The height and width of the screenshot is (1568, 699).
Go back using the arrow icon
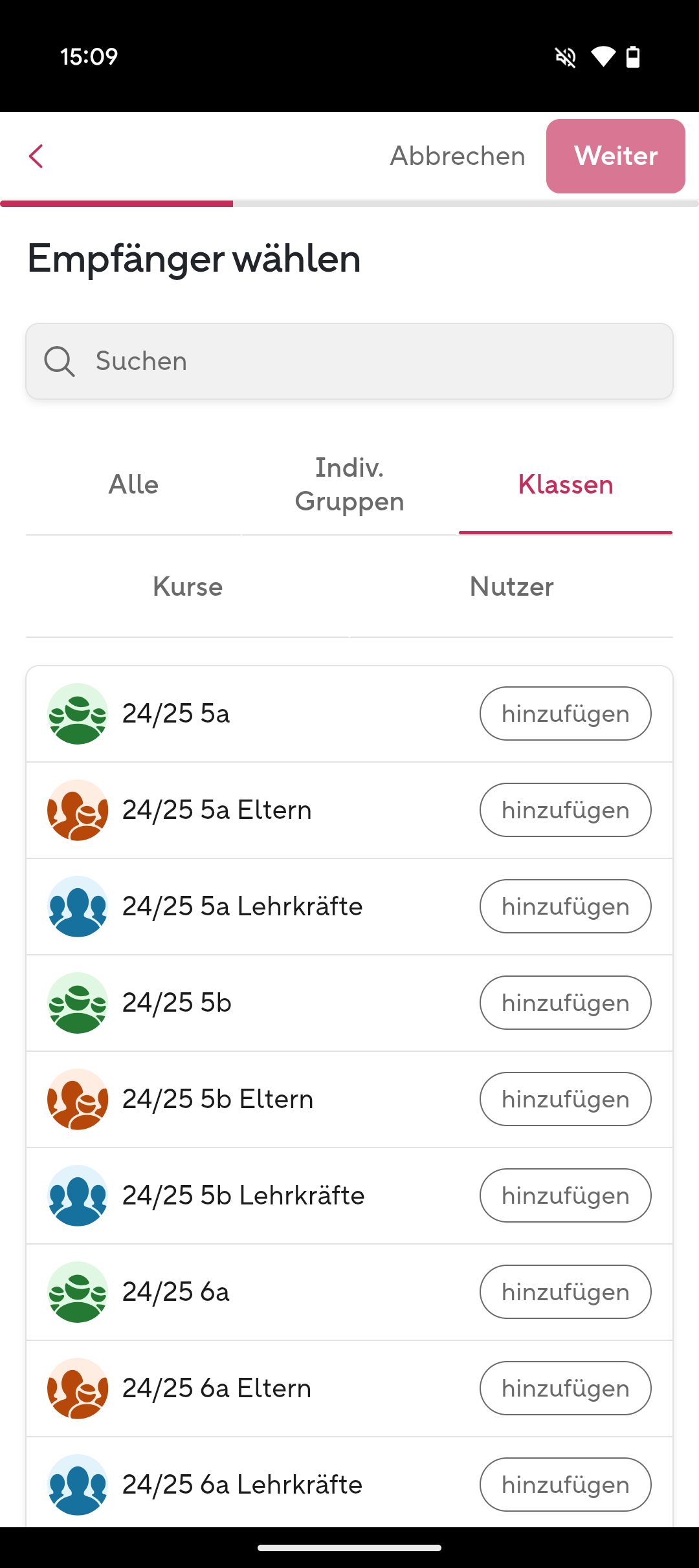pos(36,156)
